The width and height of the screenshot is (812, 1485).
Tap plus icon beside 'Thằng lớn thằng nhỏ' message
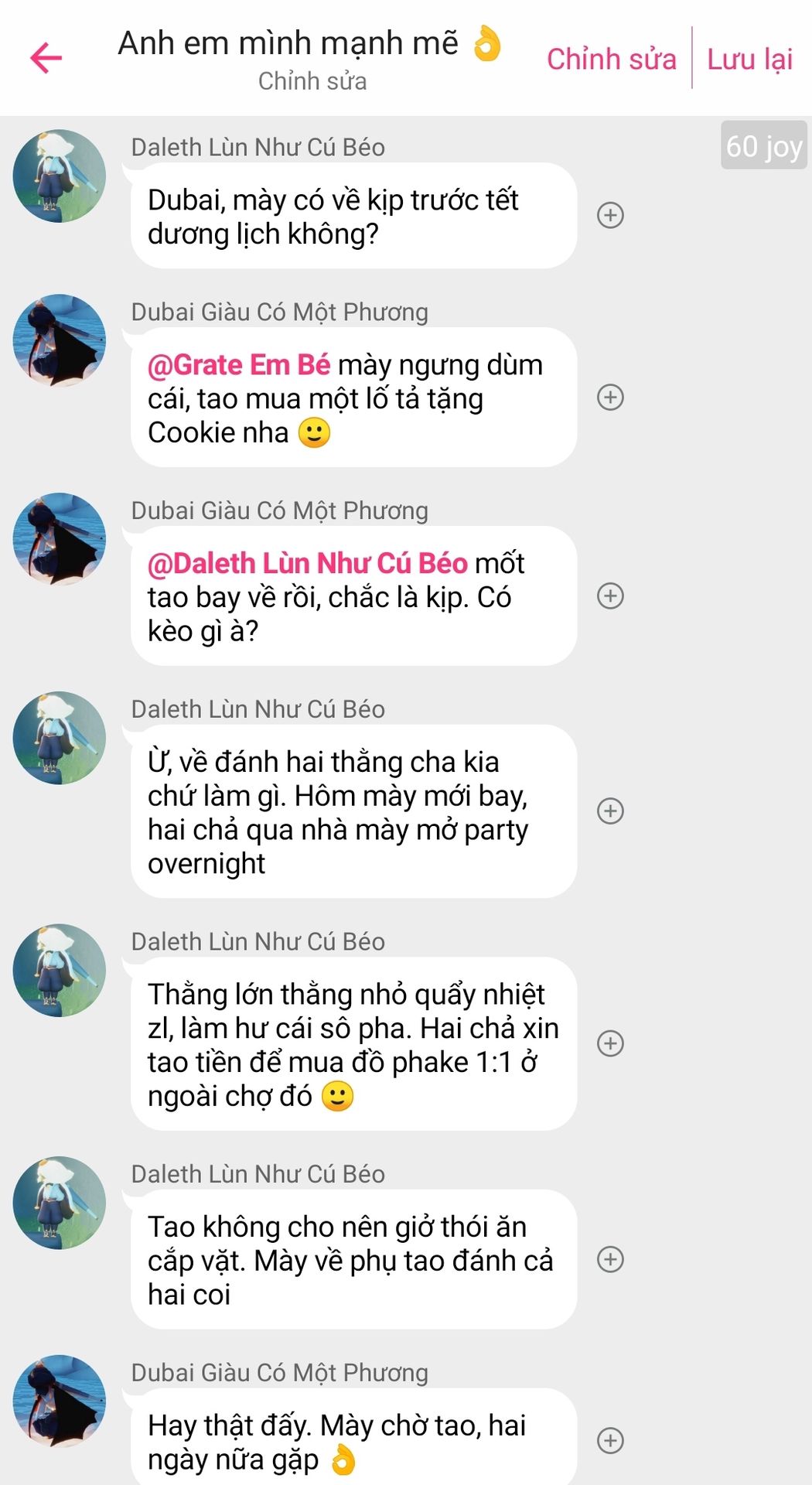610,1043
